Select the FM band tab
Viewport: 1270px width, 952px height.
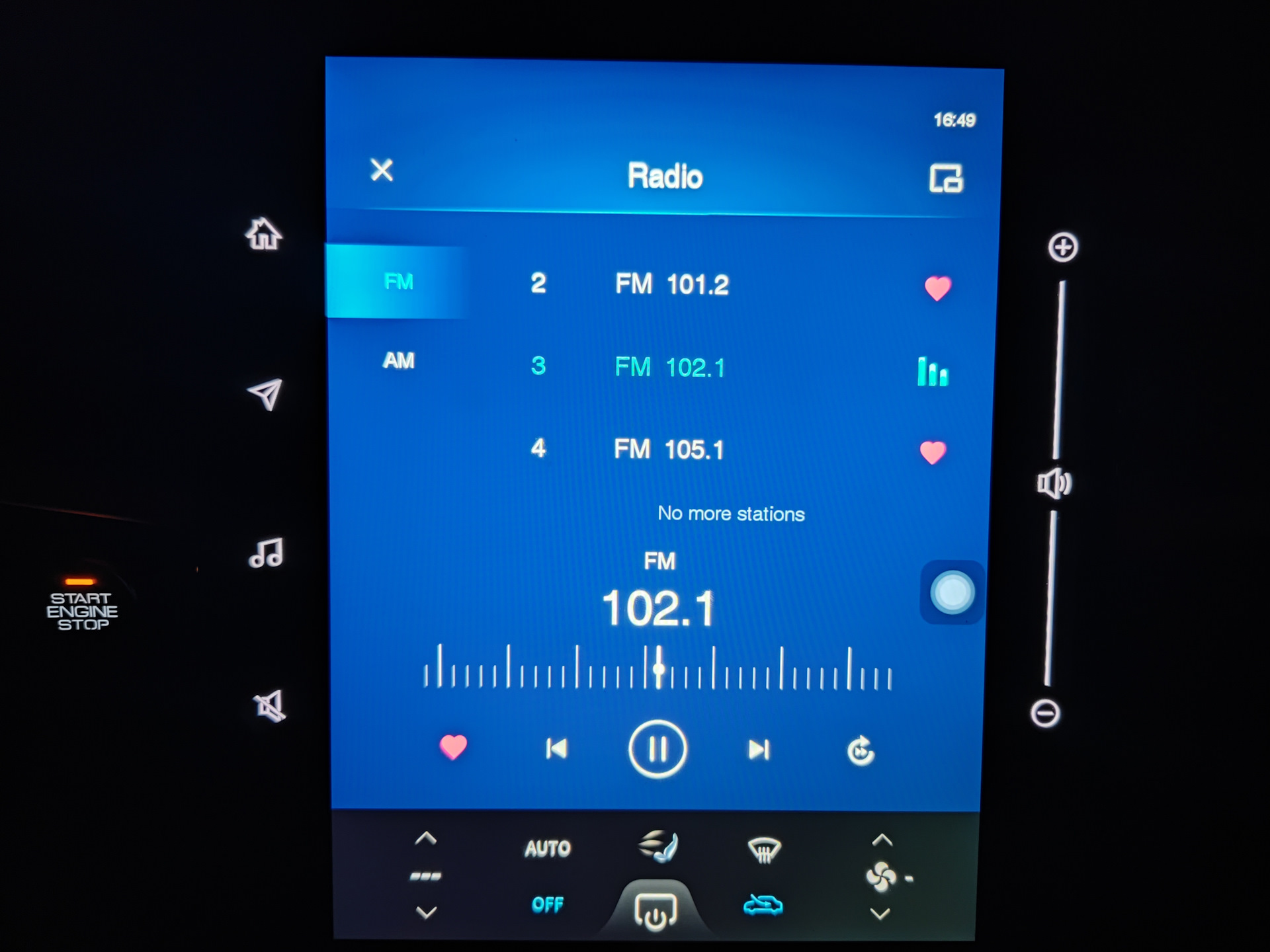point(398,282)
